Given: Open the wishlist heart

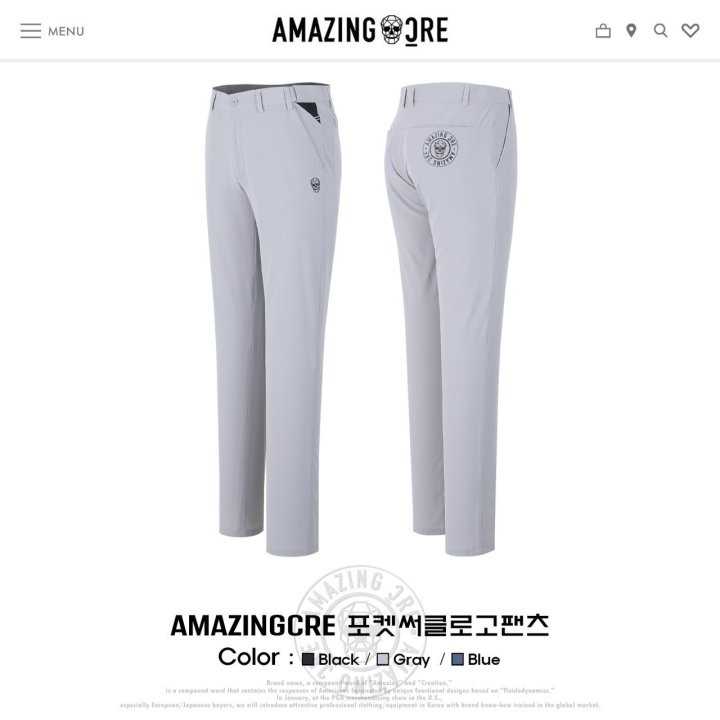Looking at the screenshot, I should [690, 31].
